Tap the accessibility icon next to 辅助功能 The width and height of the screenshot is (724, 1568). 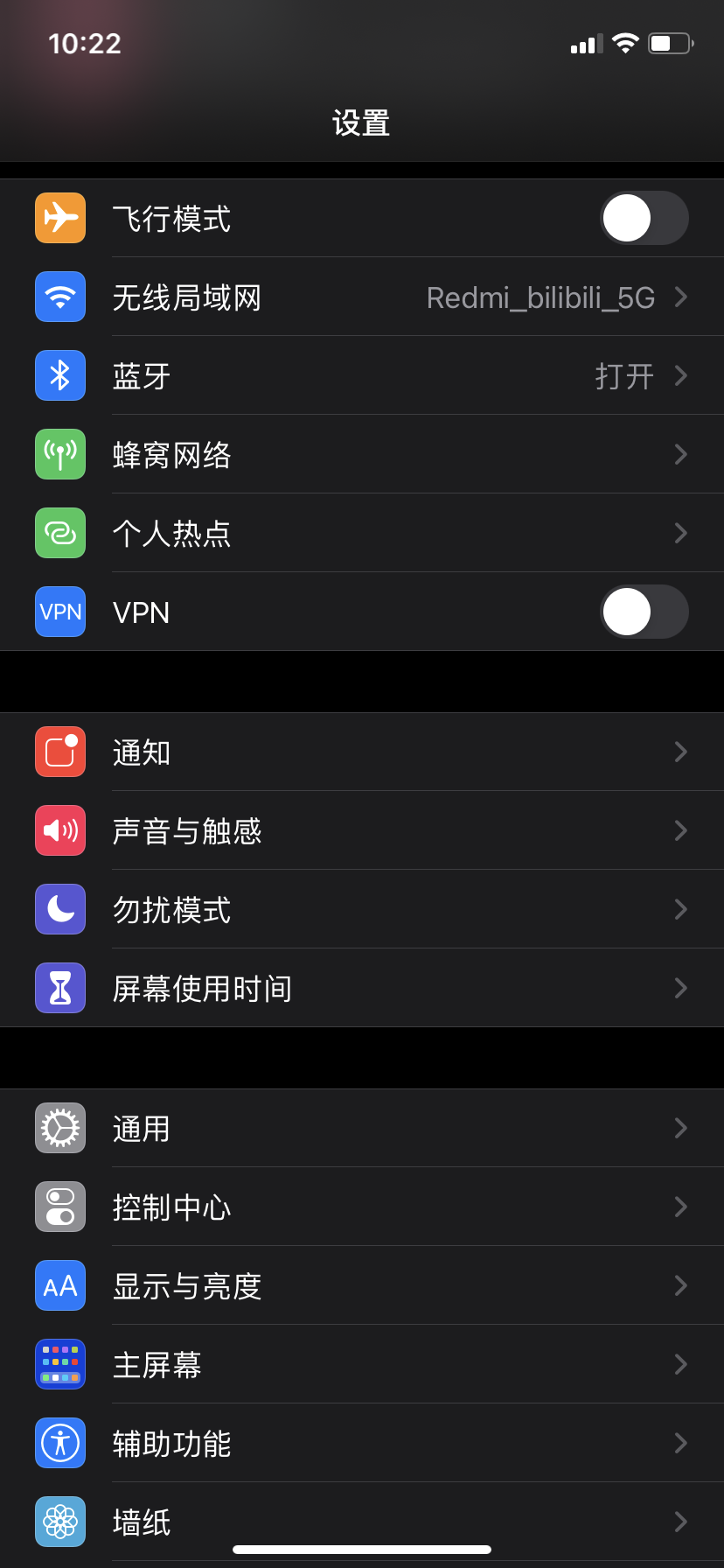[59, 1443]
